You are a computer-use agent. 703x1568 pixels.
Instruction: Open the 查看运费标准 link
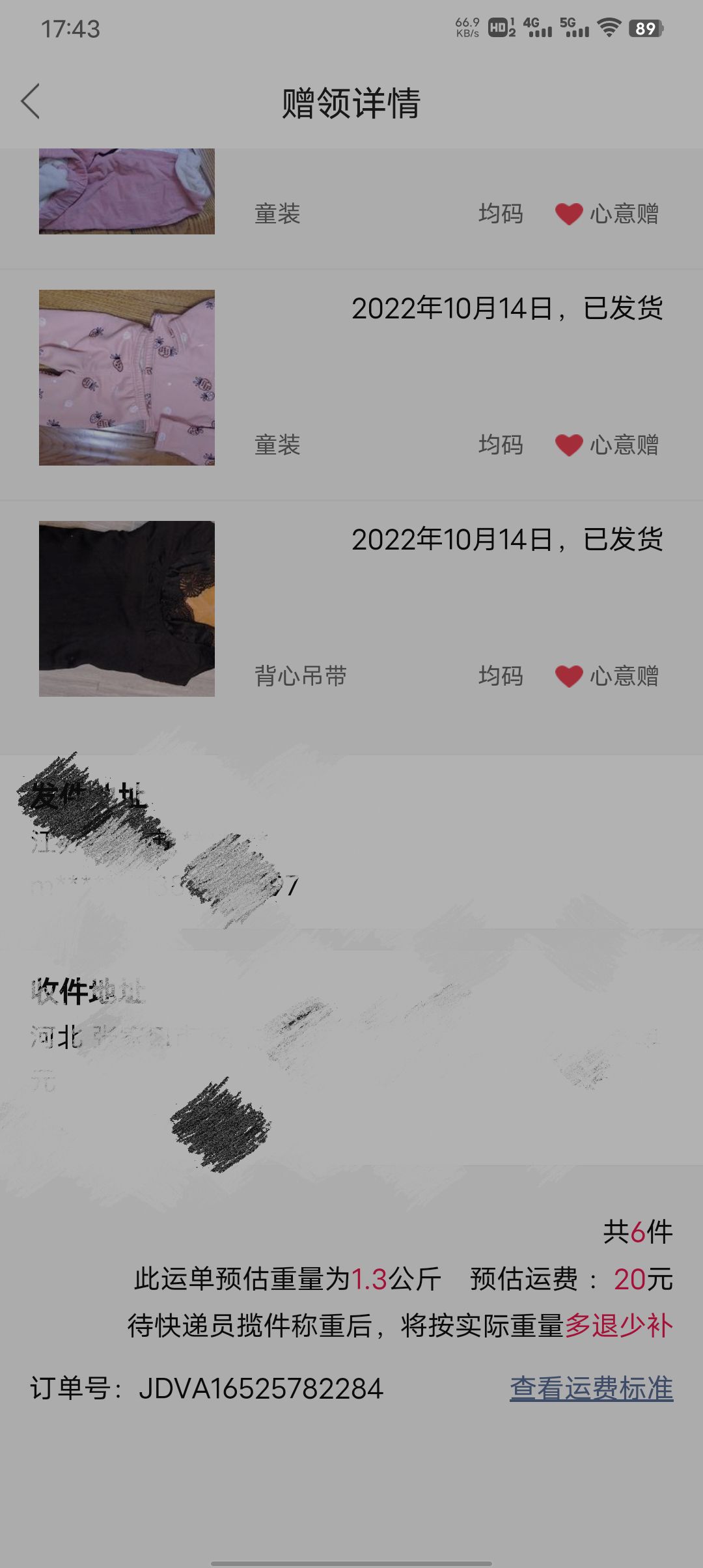[x=591, y=1388]
